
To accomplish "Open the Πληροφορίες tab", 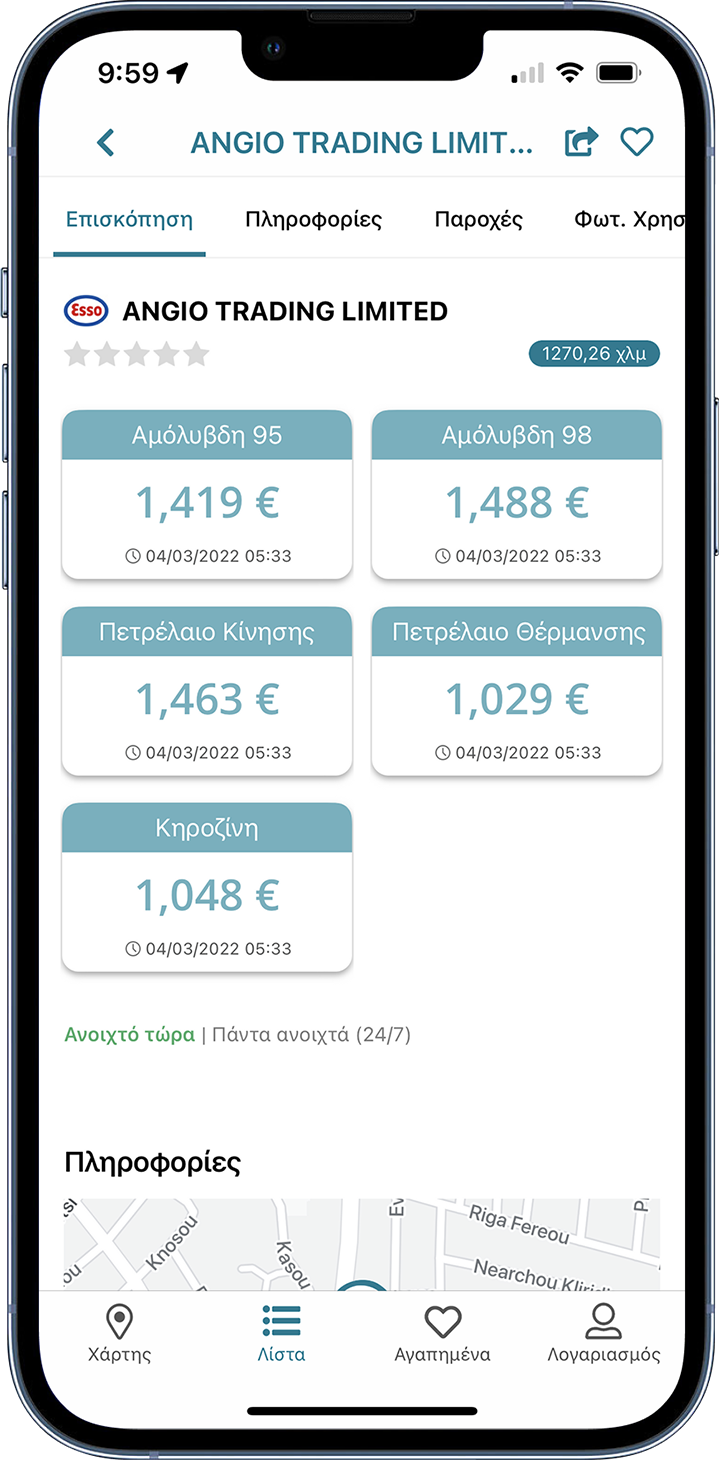I will 313,220.
